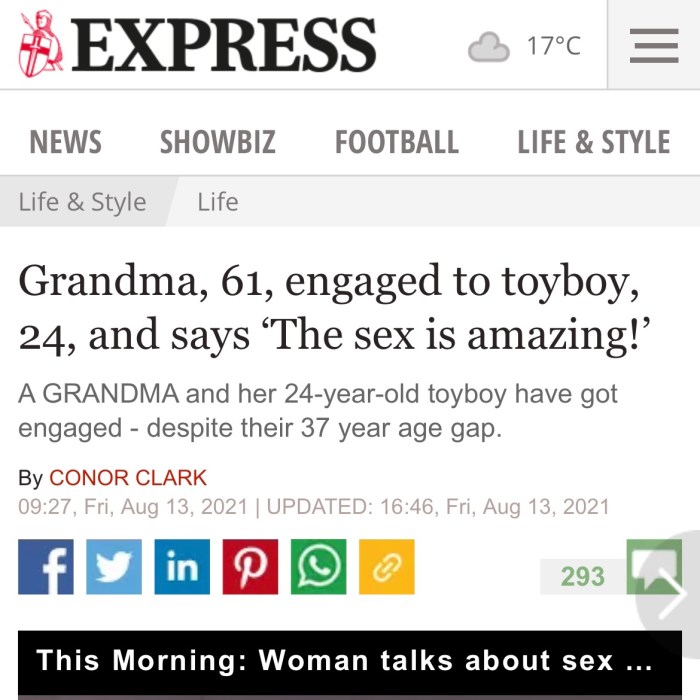Copy the article link
This screenshot has width=700, height=700.
point(386,567)
